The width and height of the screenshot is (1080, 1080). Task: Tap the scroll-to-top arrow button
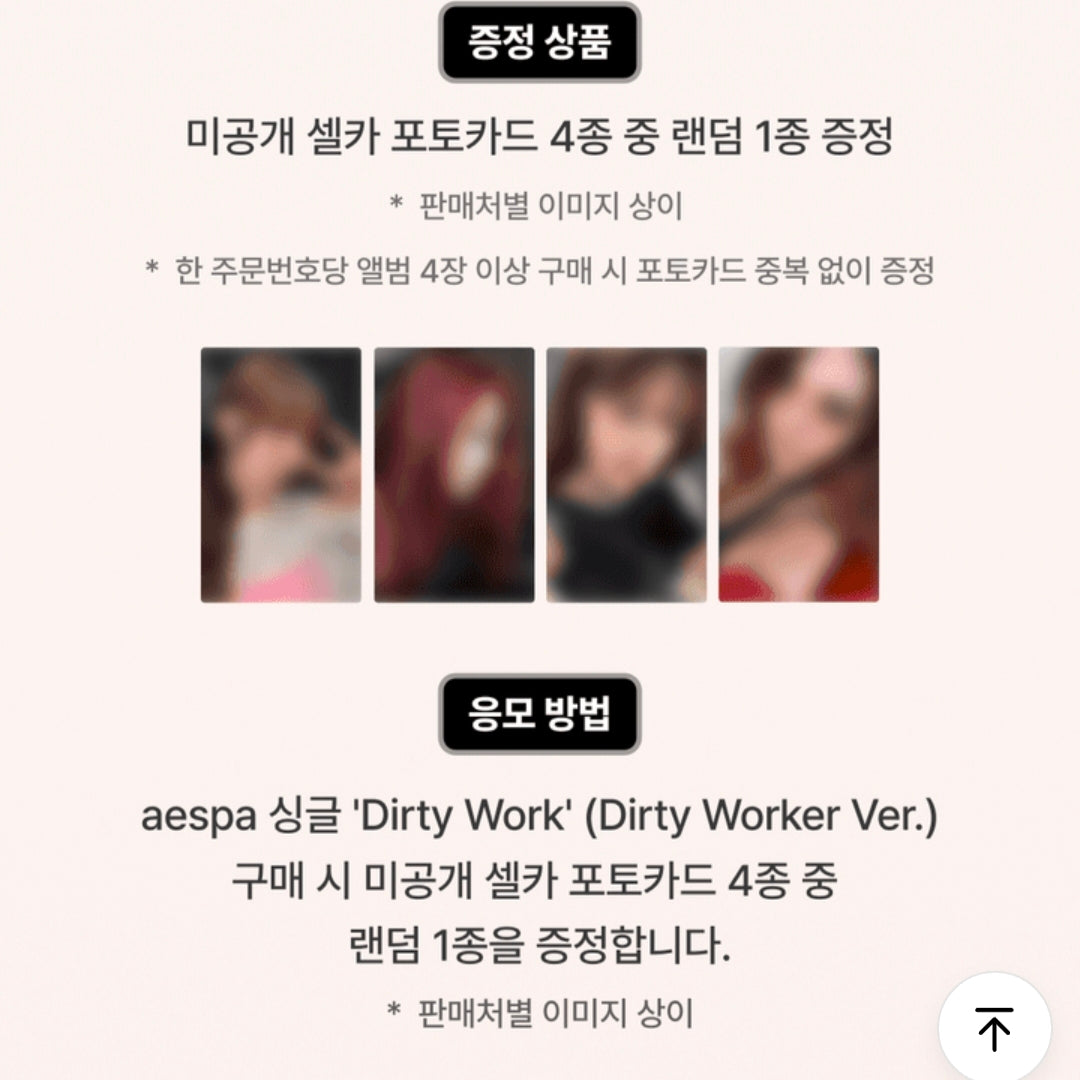993,1027
